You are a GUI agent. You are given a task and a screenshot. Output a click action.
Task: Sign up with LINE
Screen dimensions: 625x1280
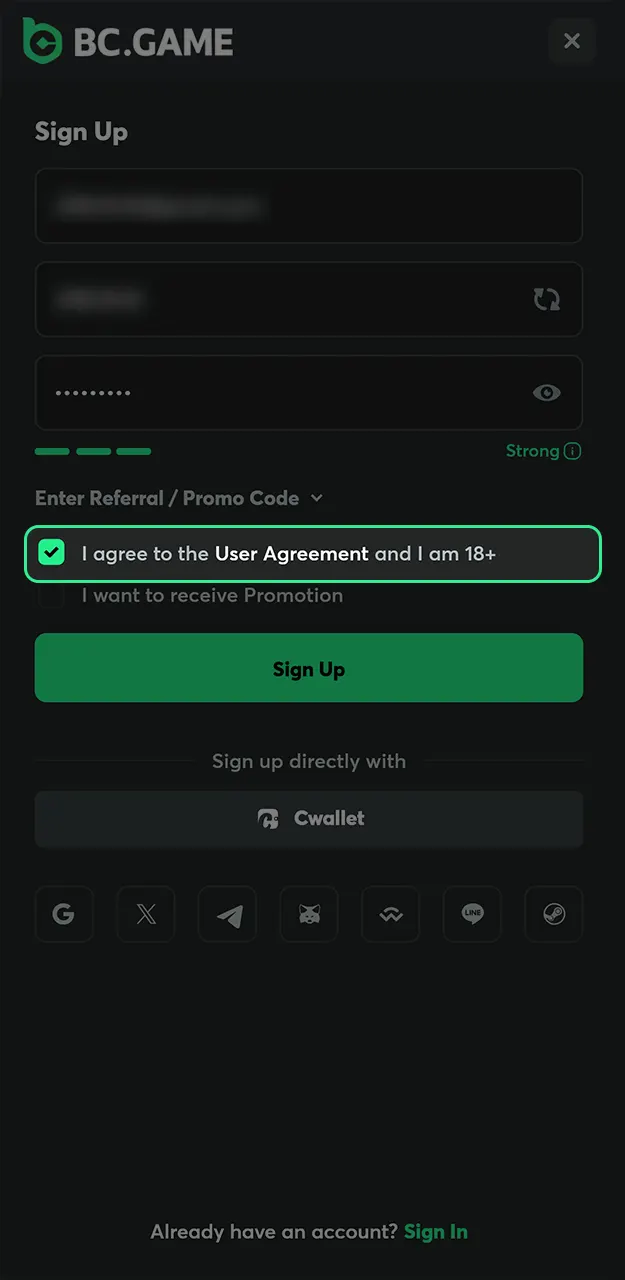472,915
